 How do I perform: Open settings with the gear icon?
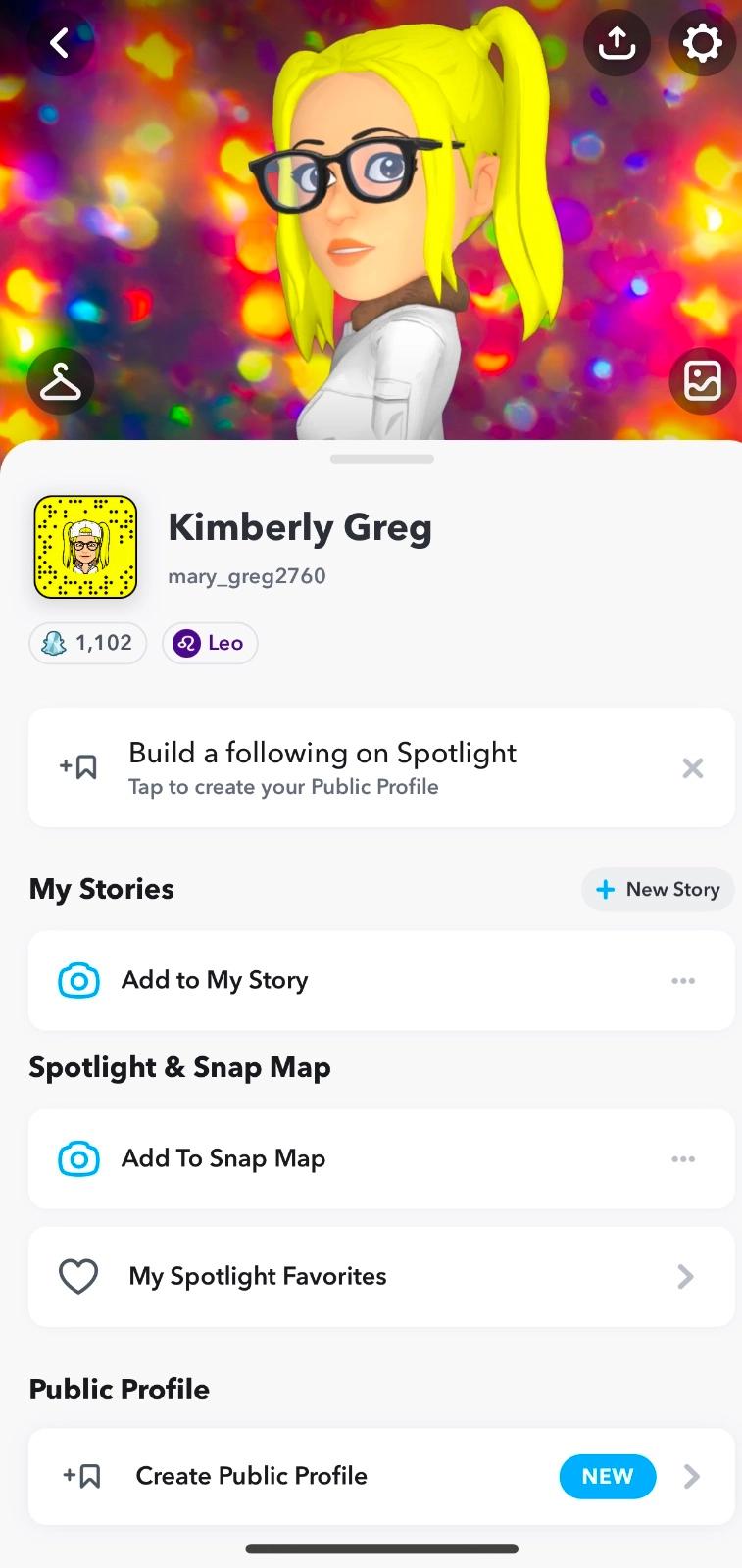702,43
